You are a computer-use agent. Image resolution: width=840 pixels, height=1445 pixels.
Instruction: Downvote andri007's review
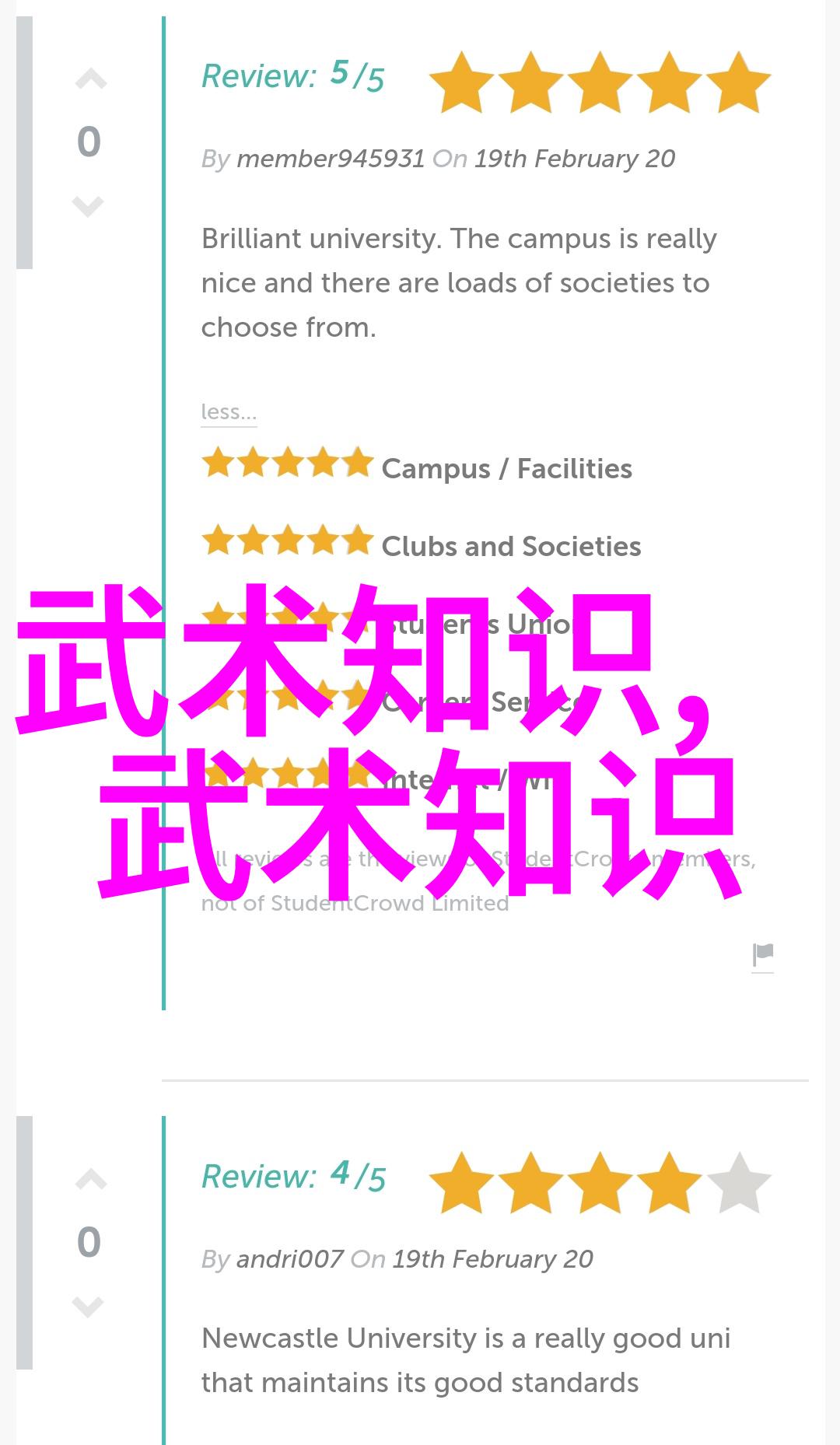[x=88, y=1307]
